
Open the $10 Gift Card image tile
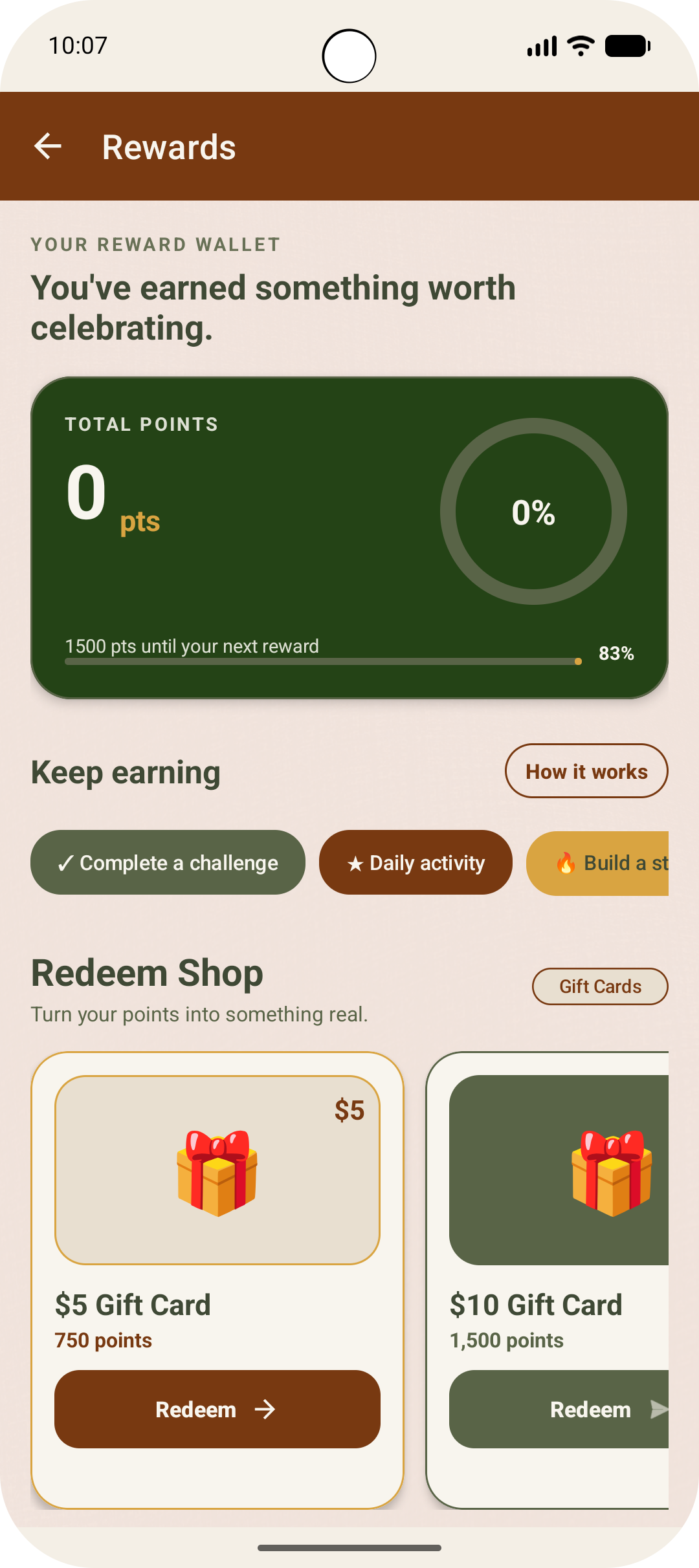click(559, 1170)
